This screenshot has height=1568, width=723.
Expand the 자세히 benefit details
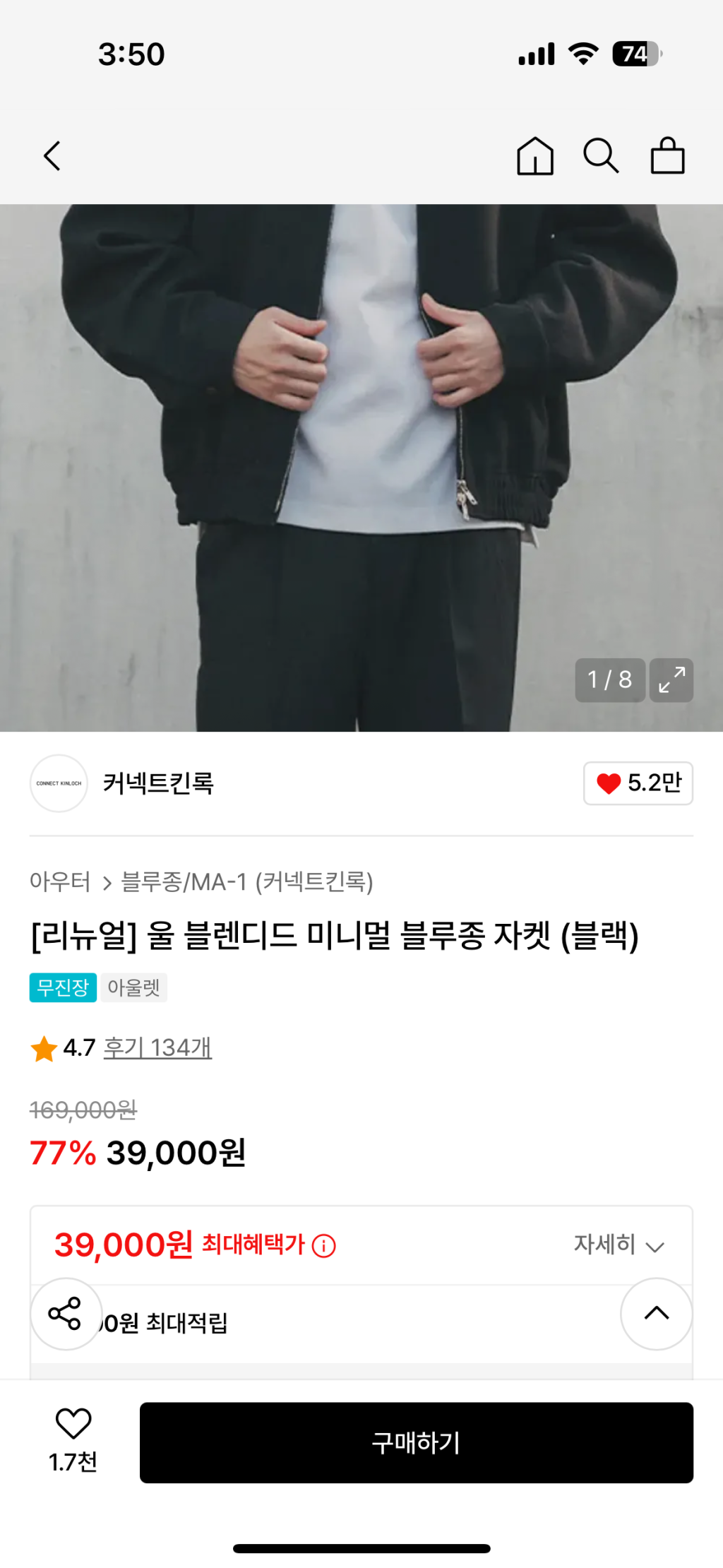[x=619, y=1245]
